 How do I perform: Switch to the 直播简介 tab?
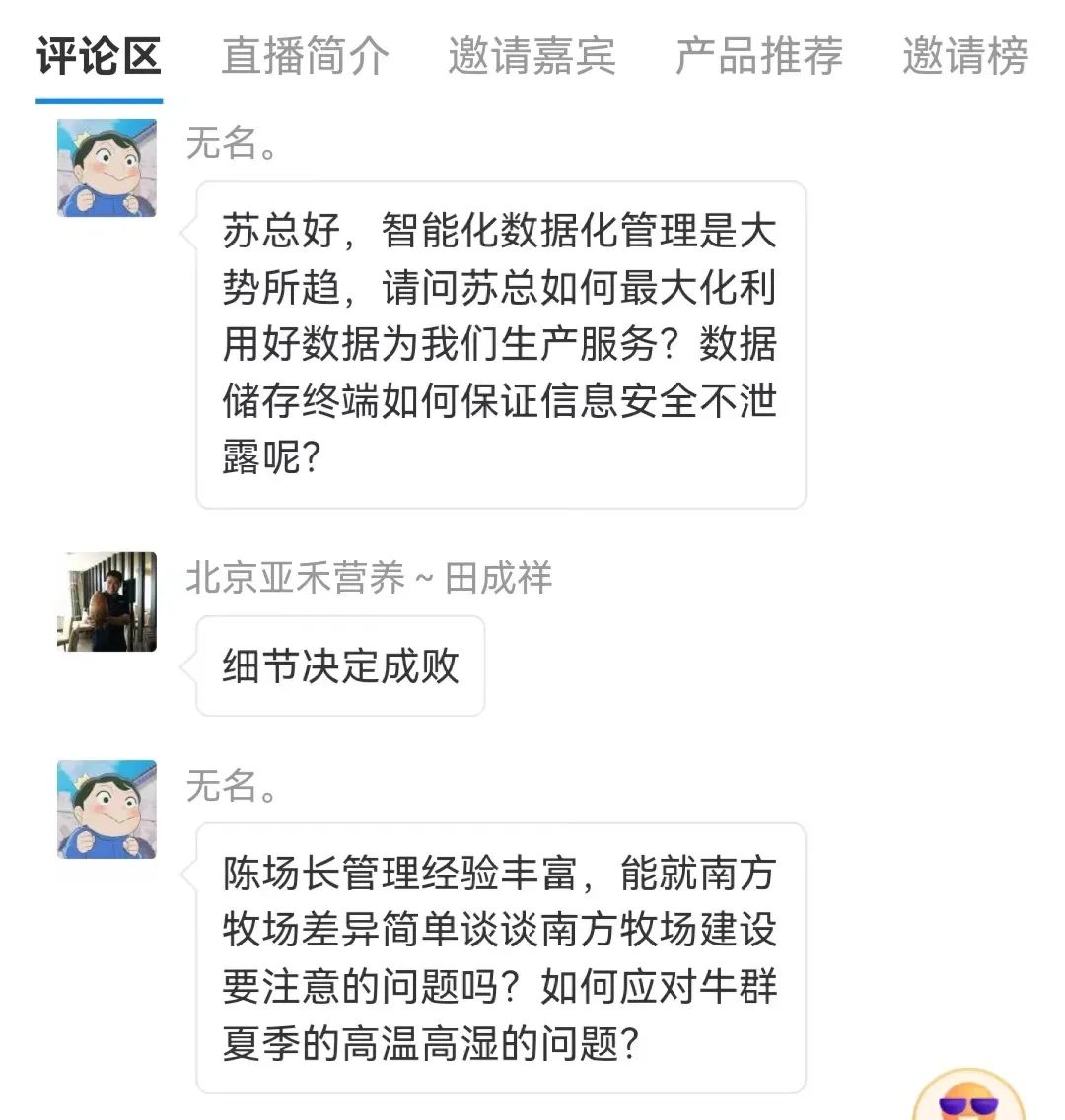[x=305, y=56]
